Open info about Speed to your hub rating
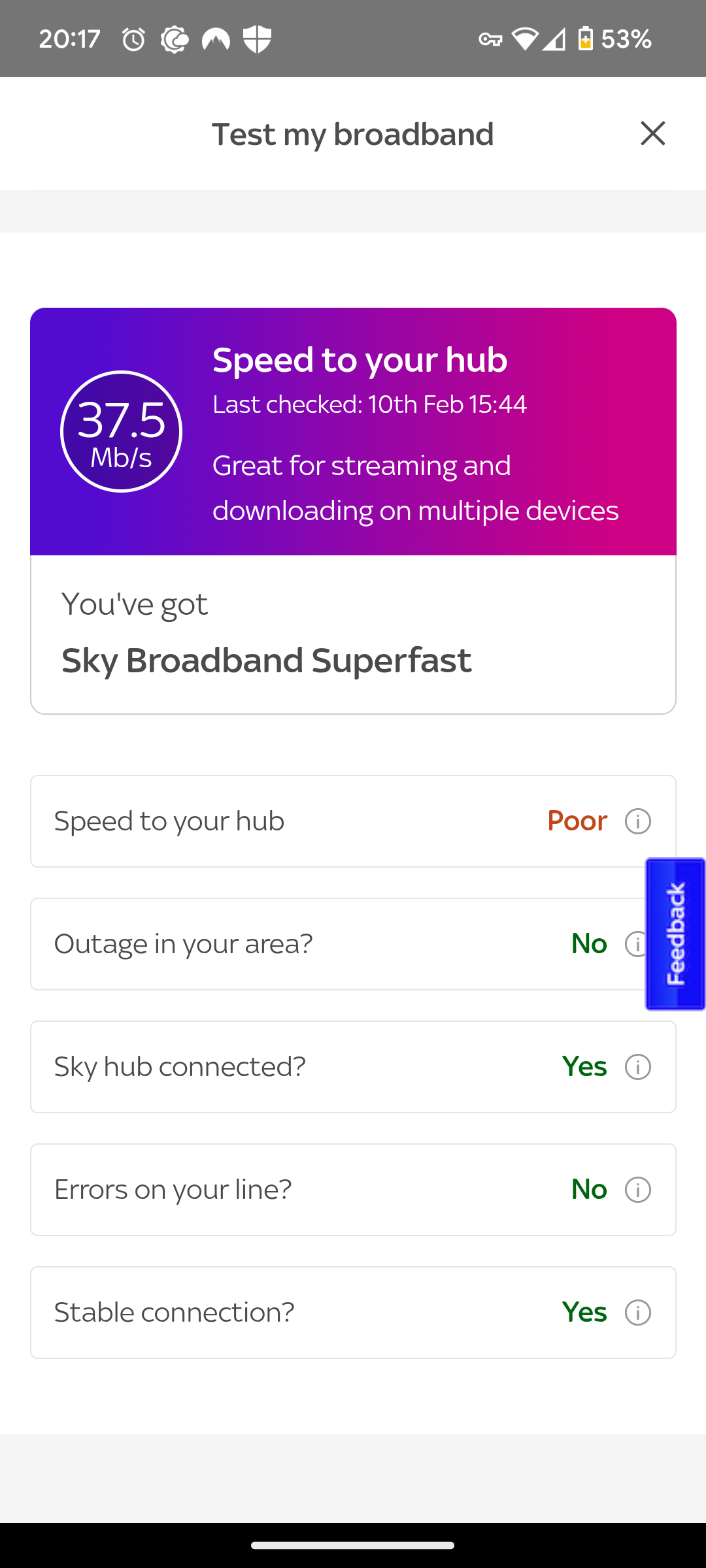Viewport: 706px width, 1568px height. coord(638,821)
